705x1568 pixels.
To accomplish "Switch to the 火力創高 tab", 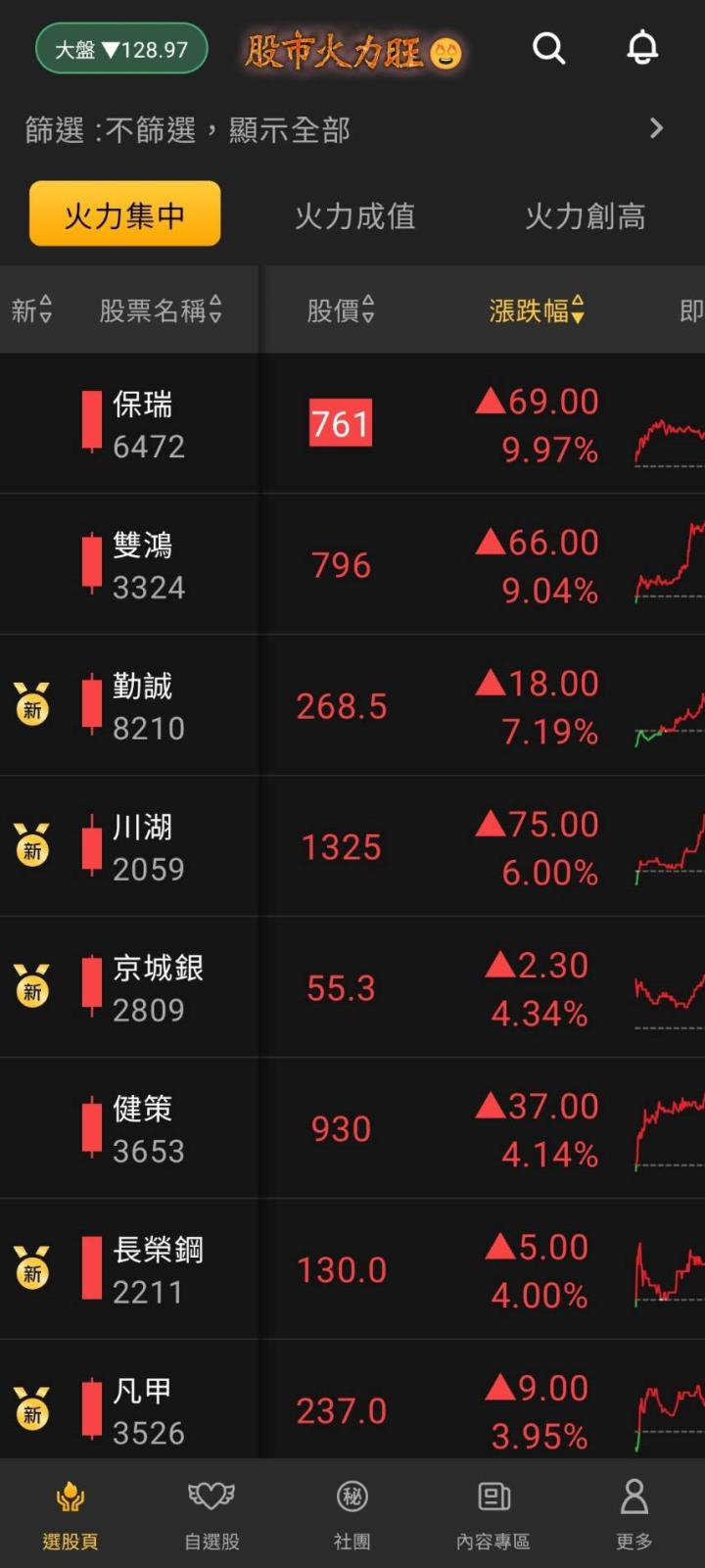I will [x=585, y=215].
